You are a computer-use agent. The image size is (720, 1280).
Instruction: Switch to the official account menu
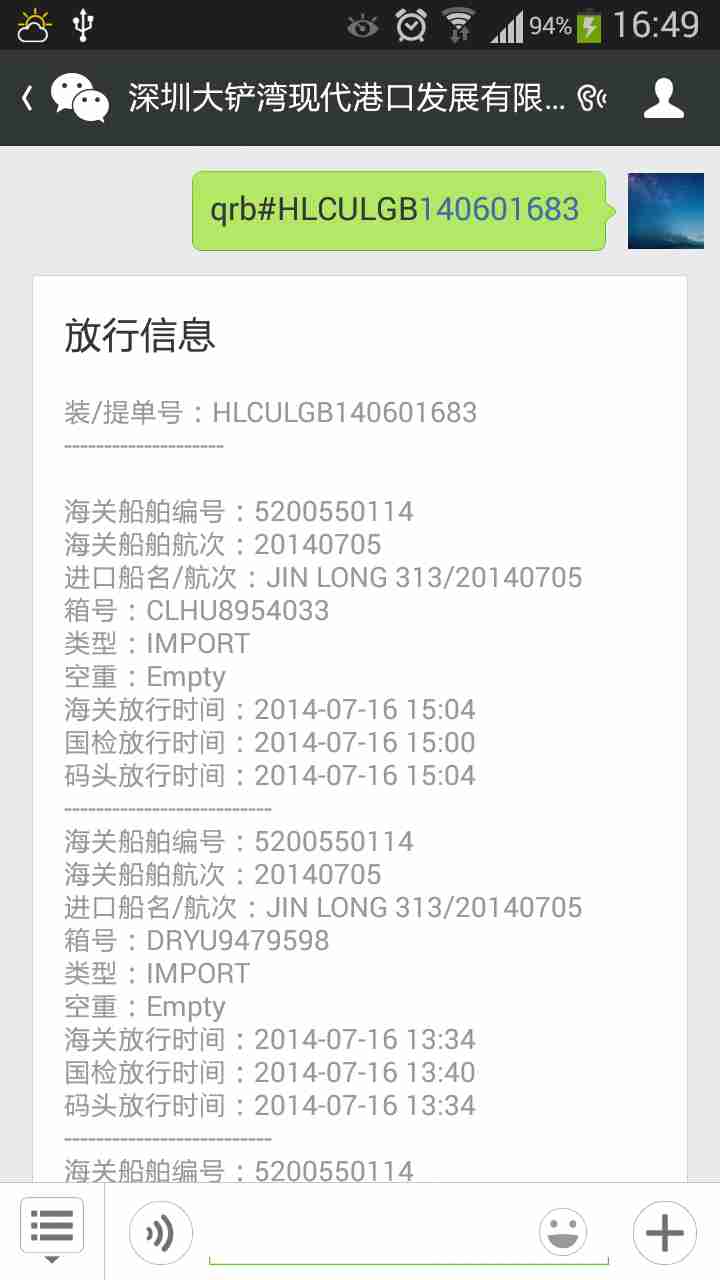(x=52, y=1226)
